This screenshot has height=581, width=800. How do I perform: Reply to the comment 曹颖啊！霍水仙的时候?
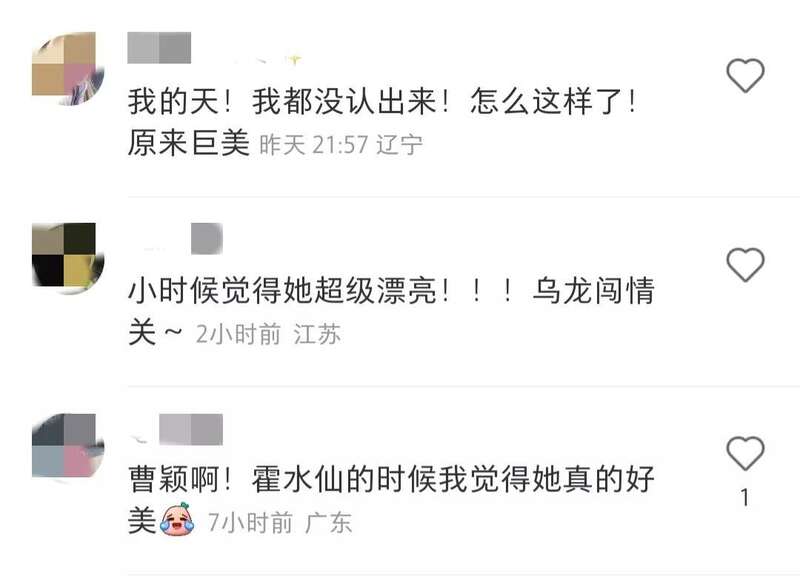(390, 480)
